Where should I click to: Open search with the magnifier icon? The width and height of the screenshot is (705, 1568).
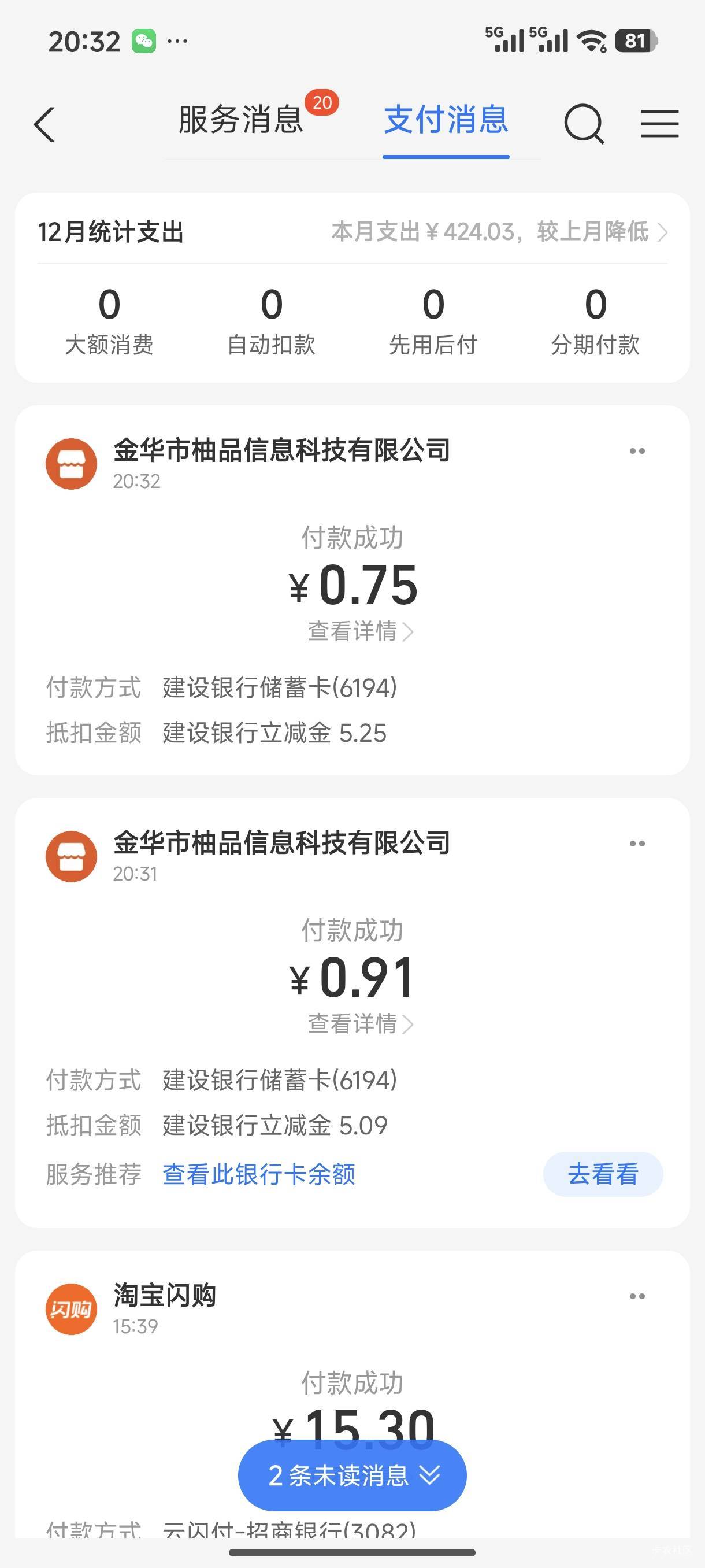coord(583,124)
